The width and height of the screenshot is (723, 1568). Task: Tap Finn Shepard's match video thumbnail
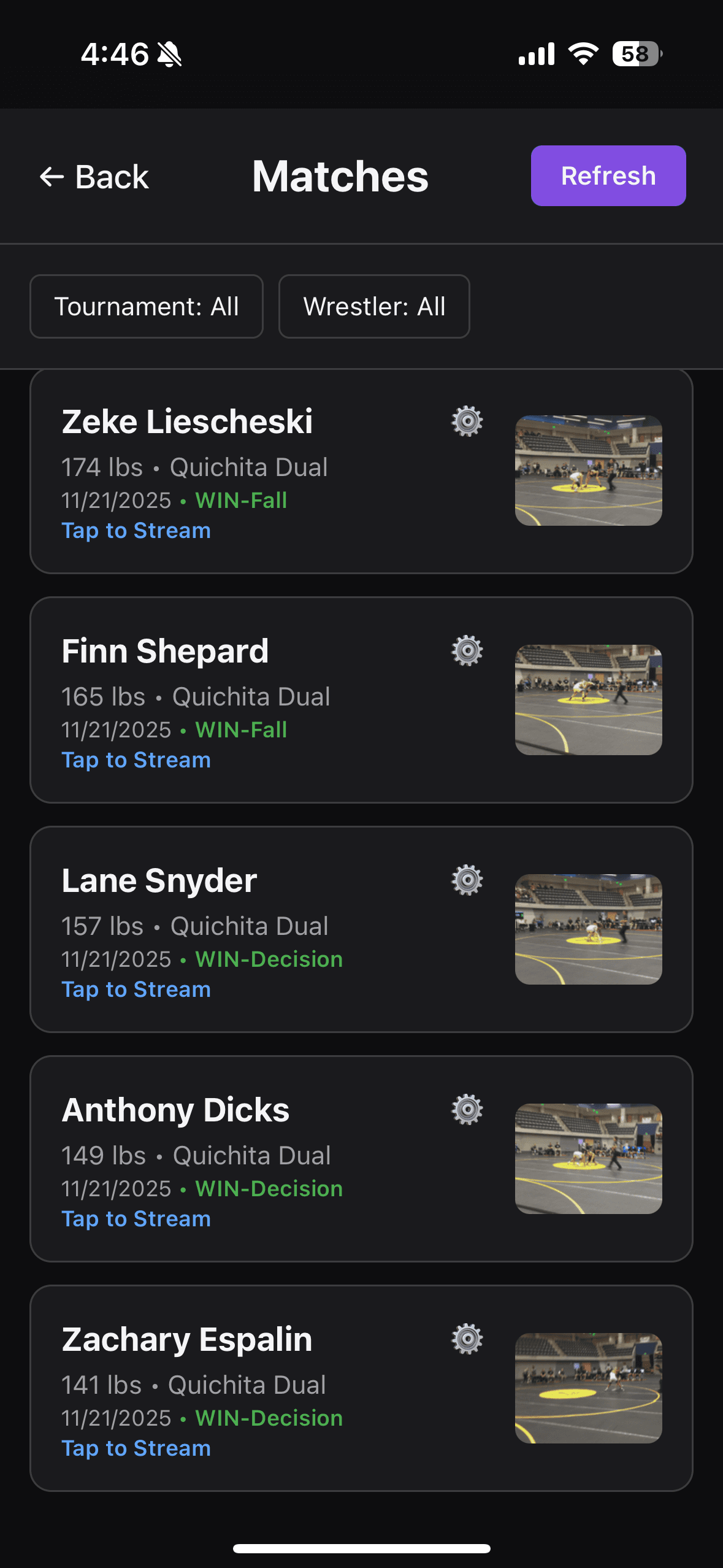(x=589, y=699)
